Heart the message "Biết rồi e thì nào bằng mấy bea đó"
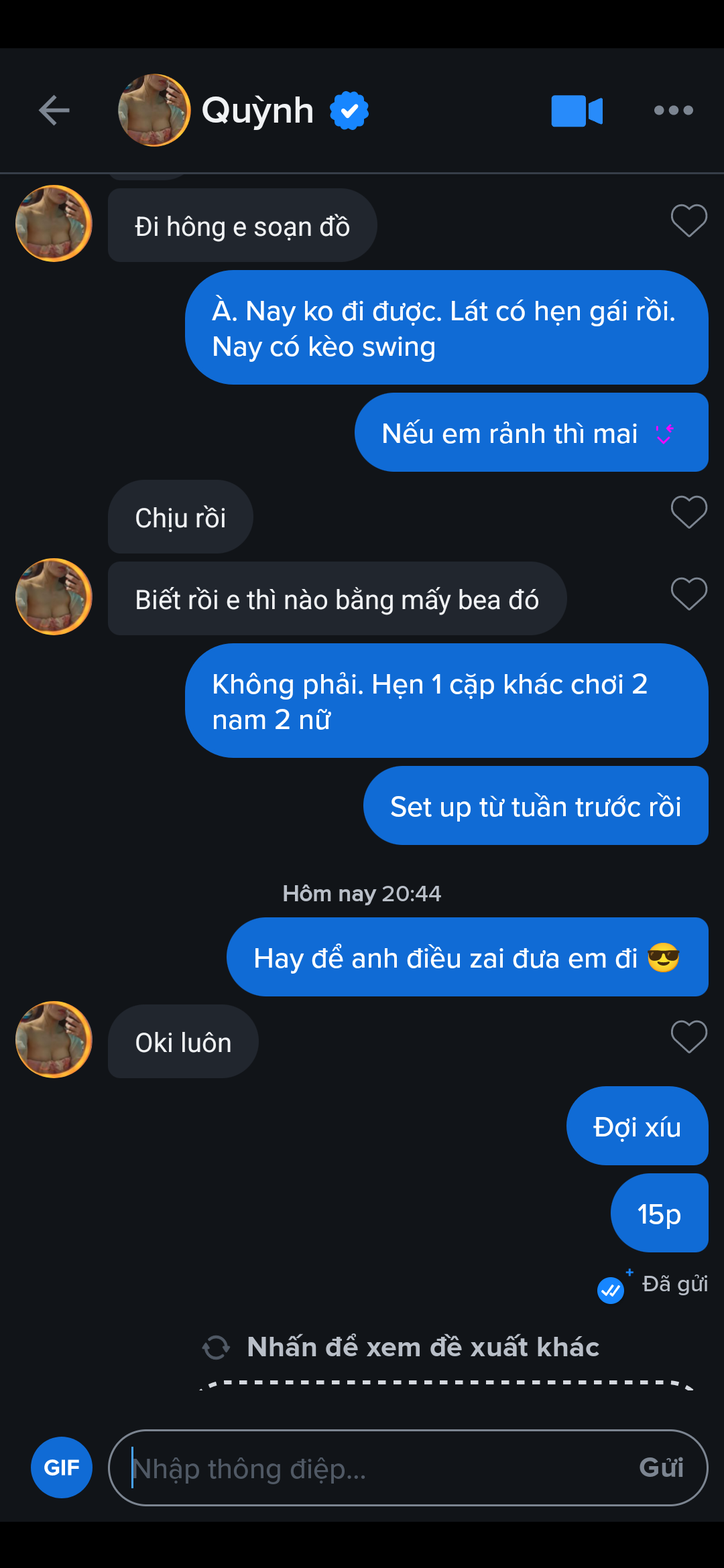The width and height of the screenshot is (724, 1568). [688, 594]
